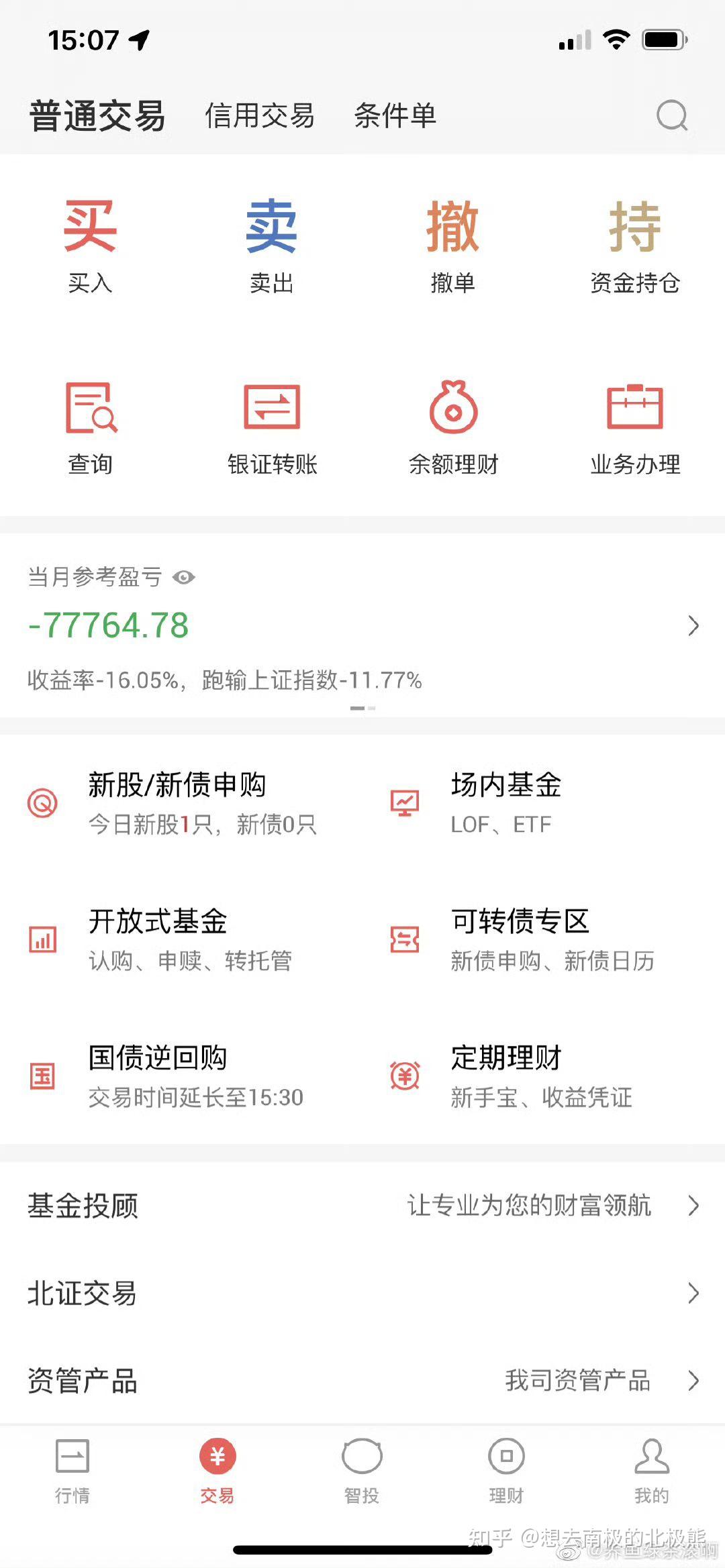The height and width of the screenshot is (1568, 725).
Task: Open 新股/新债申购
Action: [x=178, y=803]
